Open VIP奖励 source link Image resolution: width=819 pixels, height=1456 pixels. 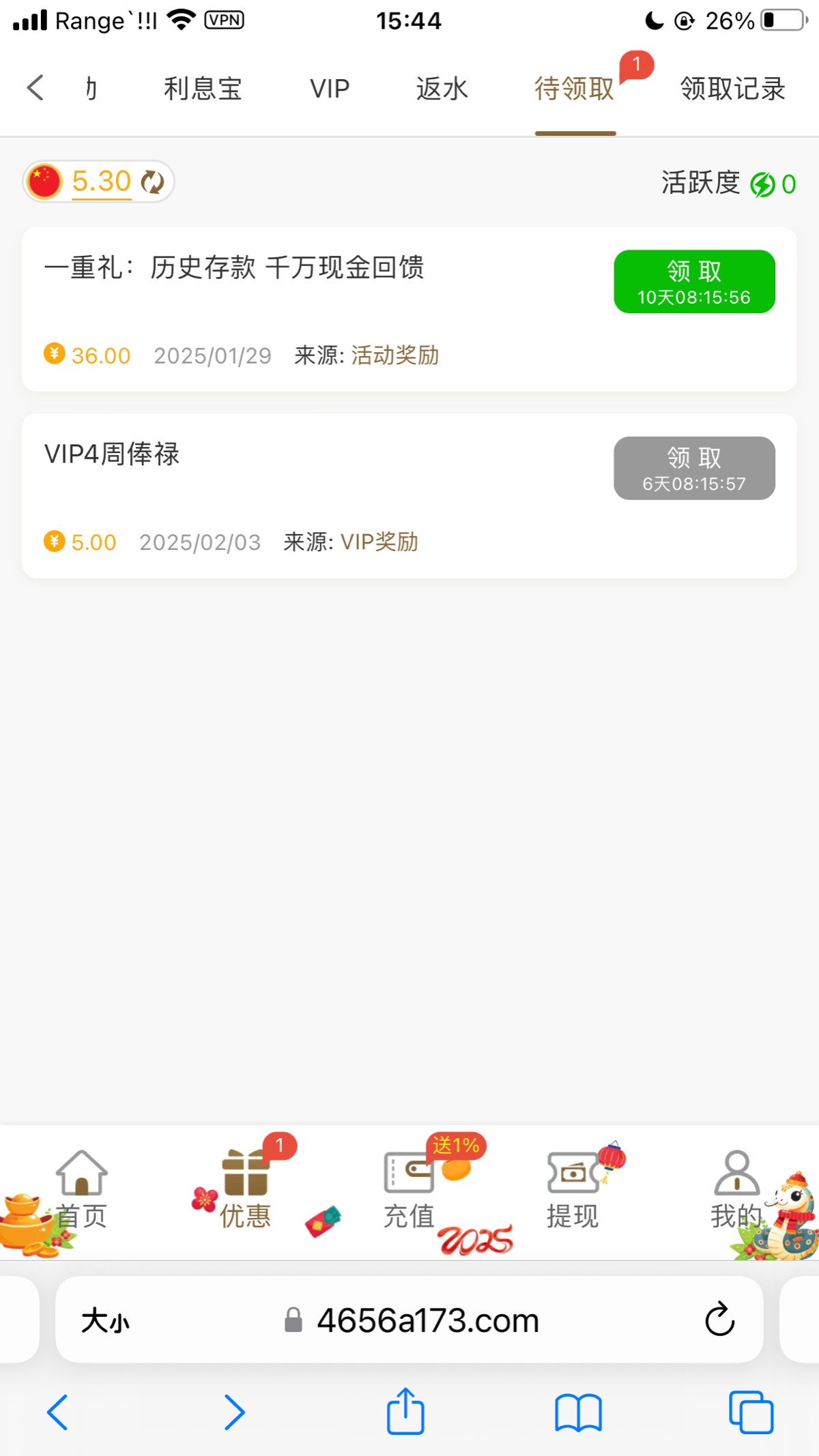[379, 542]
